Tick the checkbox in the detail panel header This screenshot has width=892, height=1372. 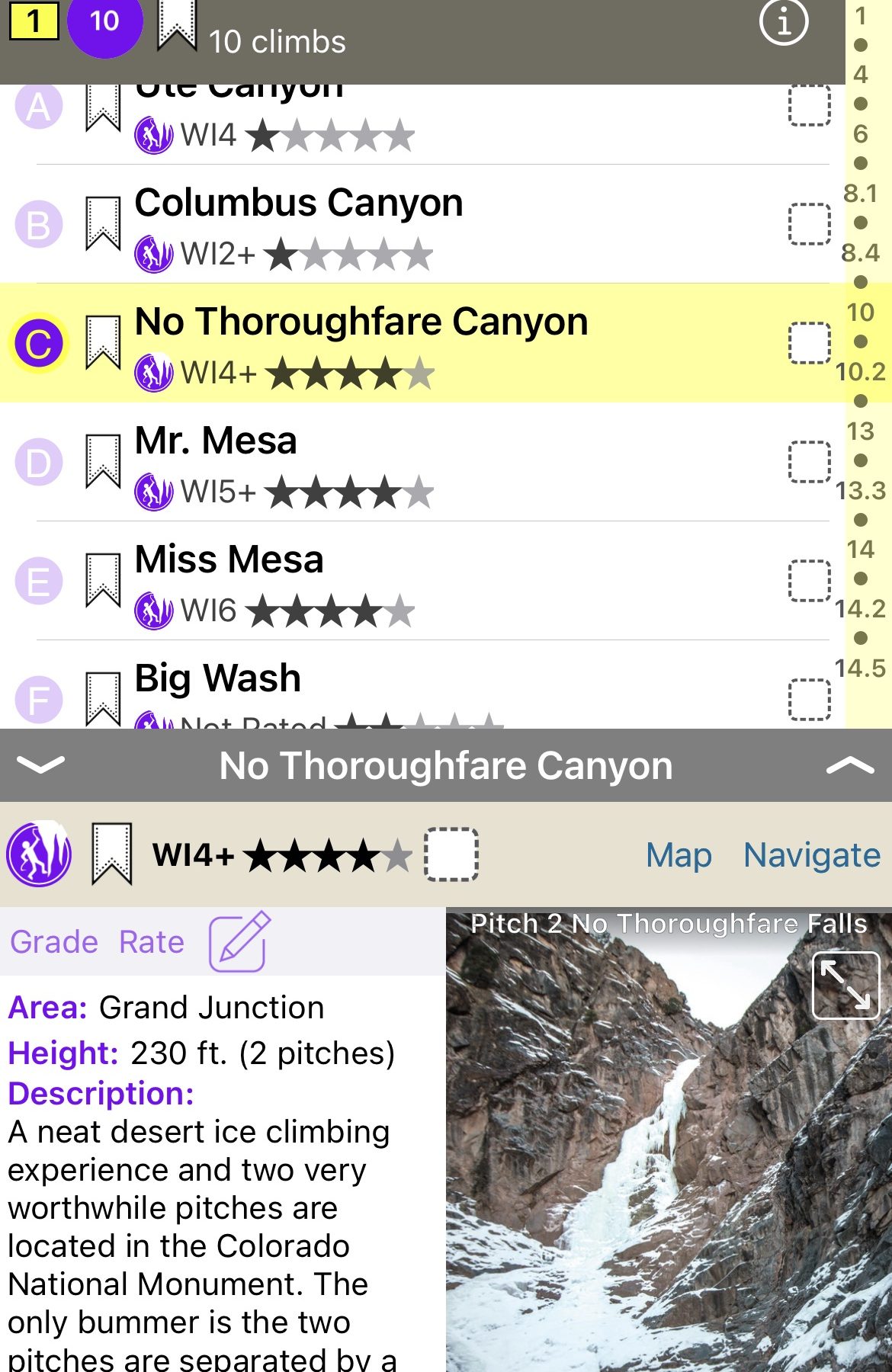tap(451, 855)
